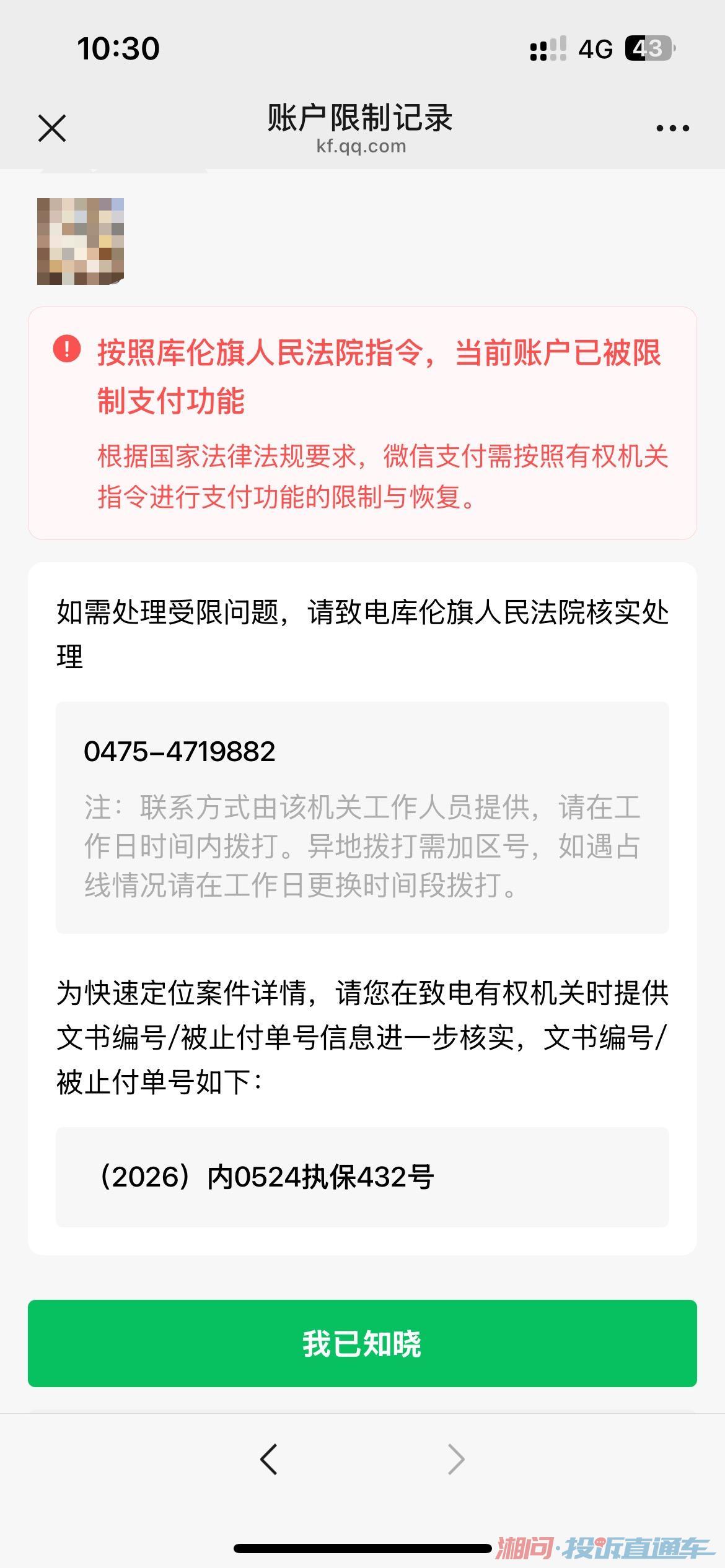The image size is (725, 1568).
Task: Open the three-dot more options menu
Action: click(x=672, y=128)
